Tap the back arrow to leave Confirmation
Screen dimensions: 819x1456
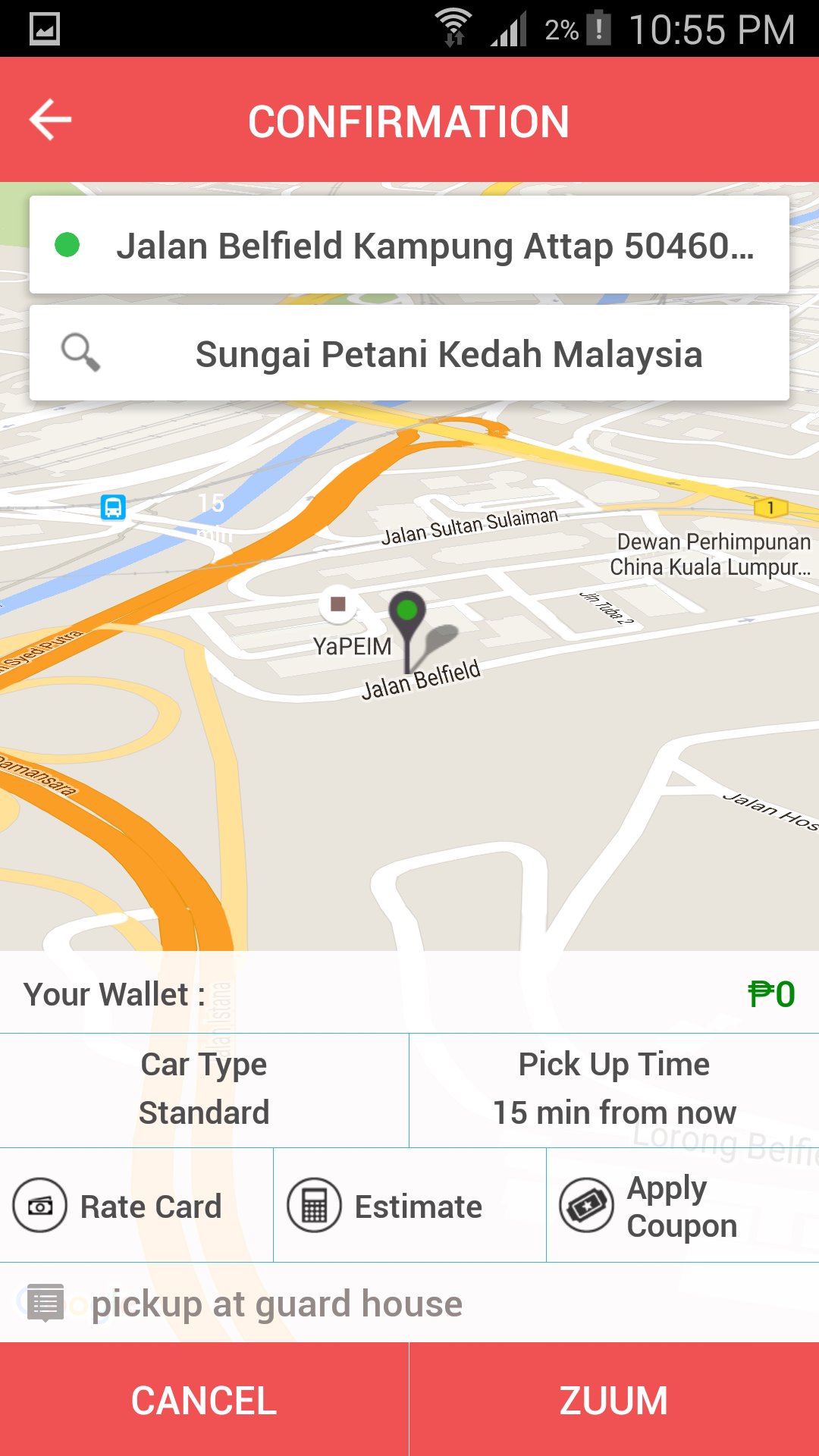49,119
